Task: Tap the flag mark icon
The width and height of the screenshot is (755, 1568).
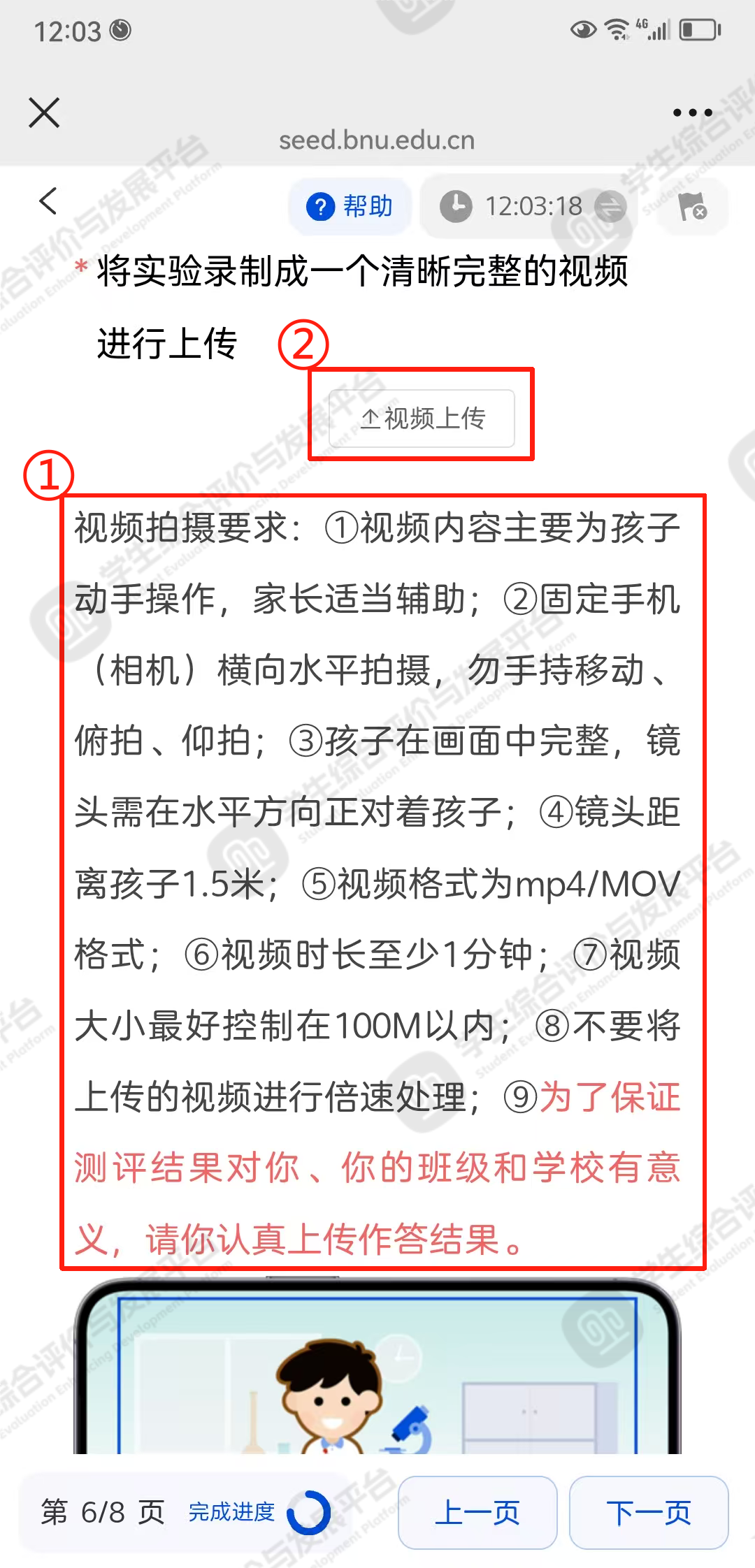Action: [693, 207]
